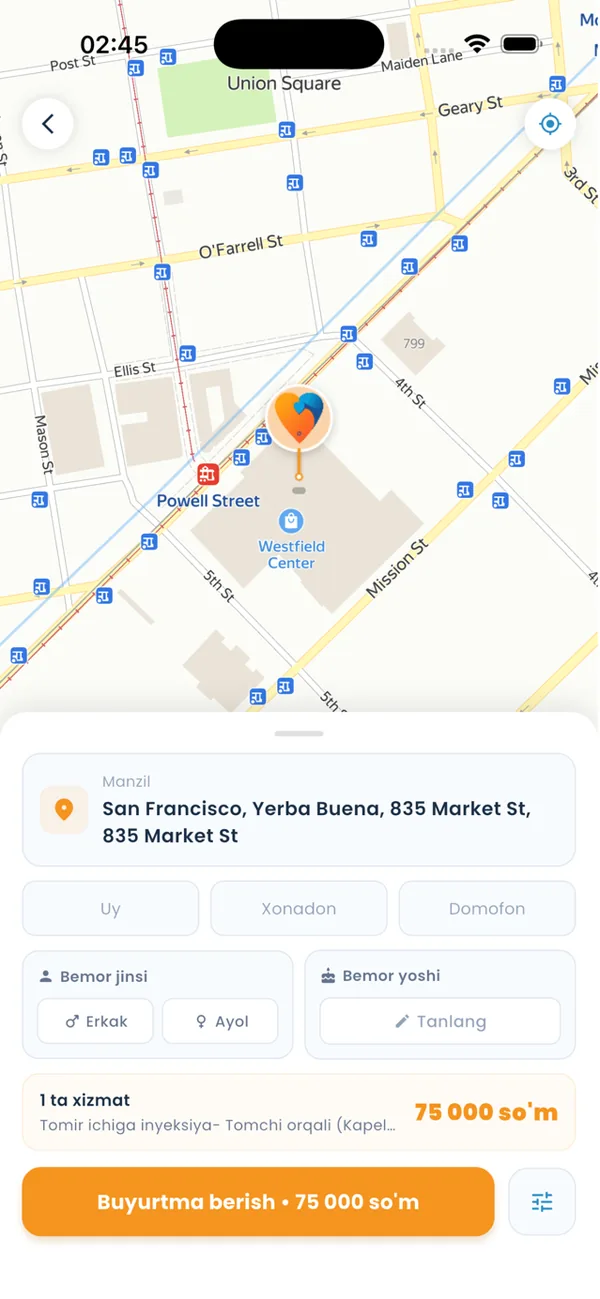Place order with Buyurtma berish button

(x=258, y=1201)
